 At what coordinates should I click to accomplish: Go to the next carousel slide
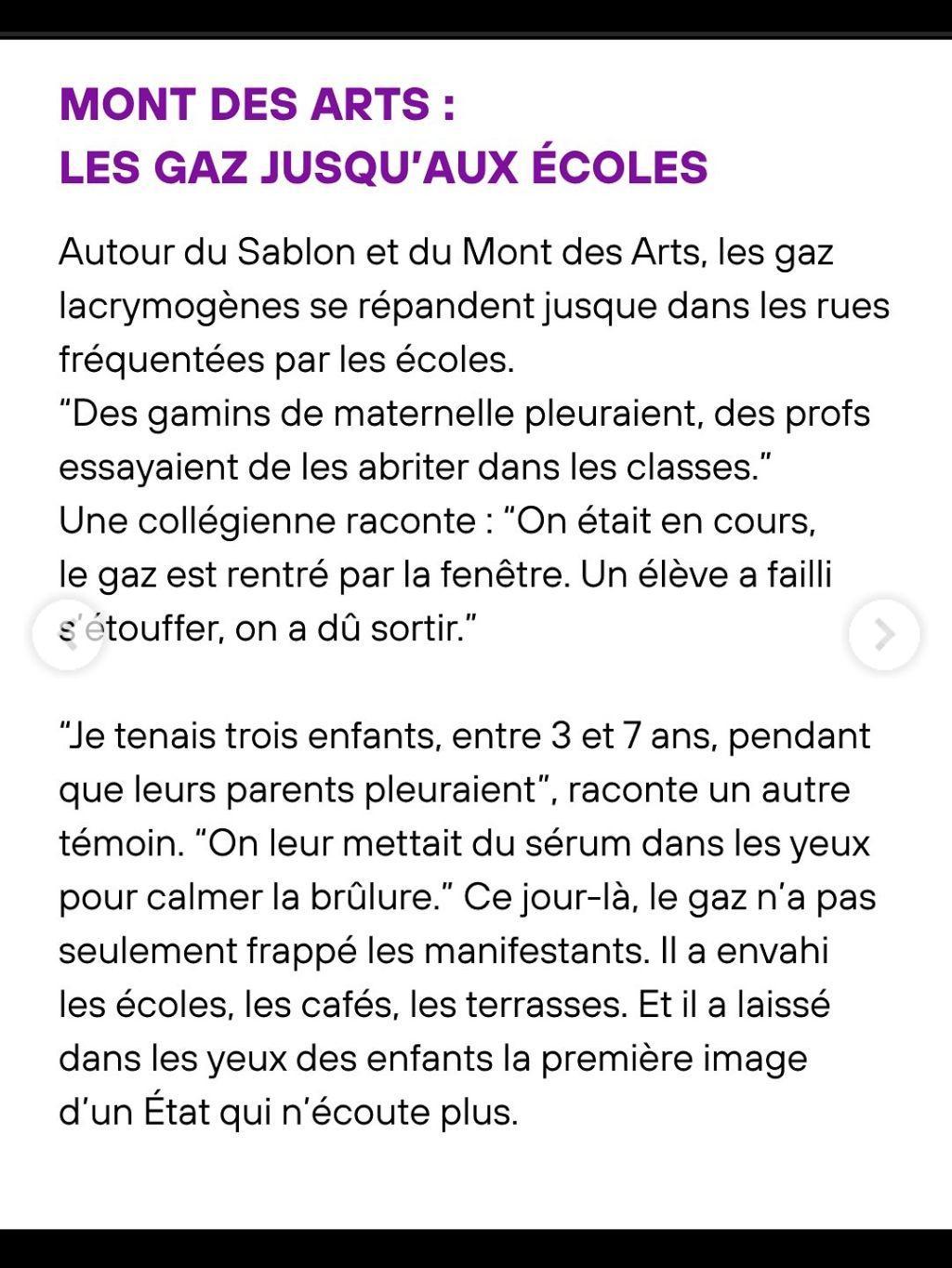click(883, 634)
